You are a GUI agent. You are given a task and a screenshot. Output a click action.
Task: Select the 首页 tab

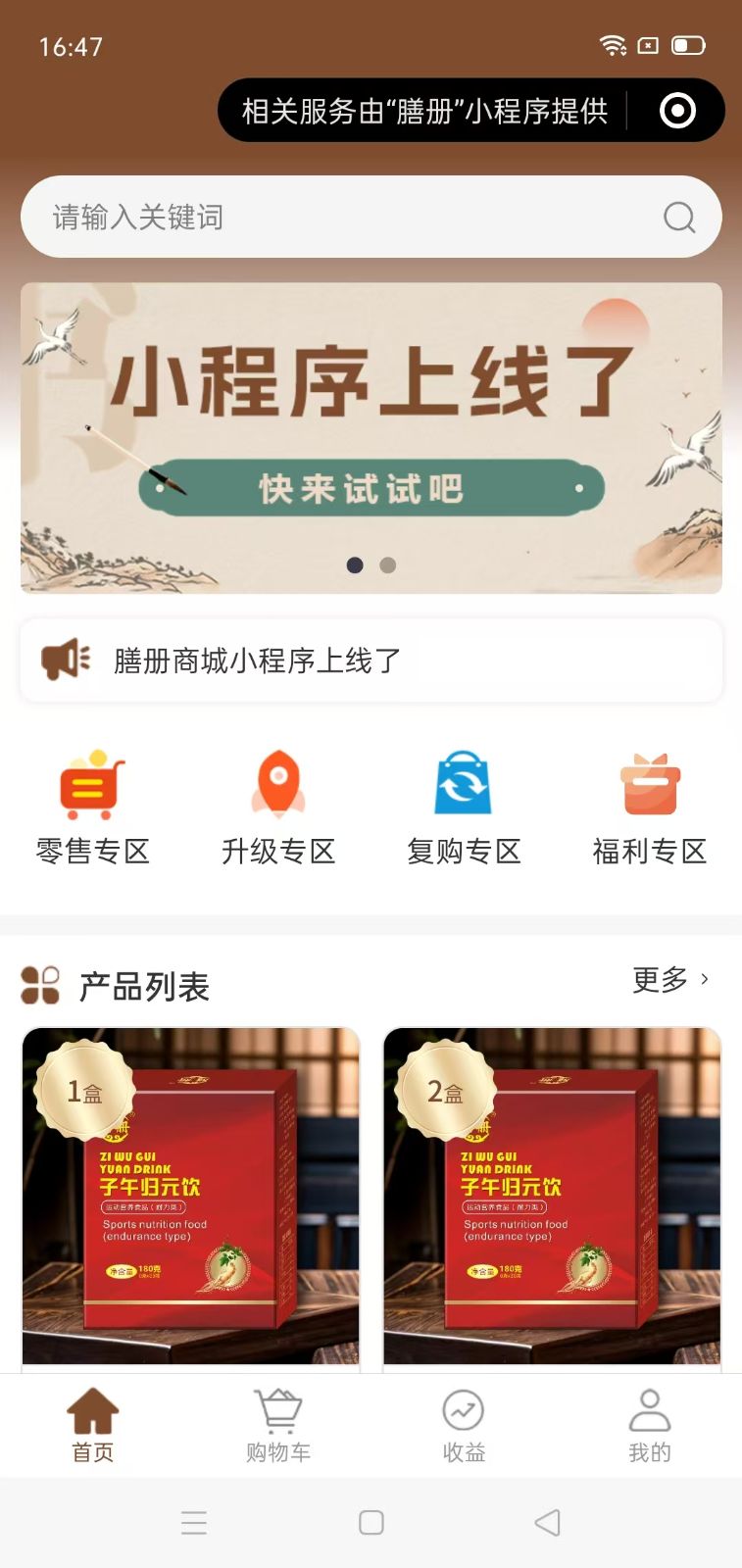click(93, 1427)
